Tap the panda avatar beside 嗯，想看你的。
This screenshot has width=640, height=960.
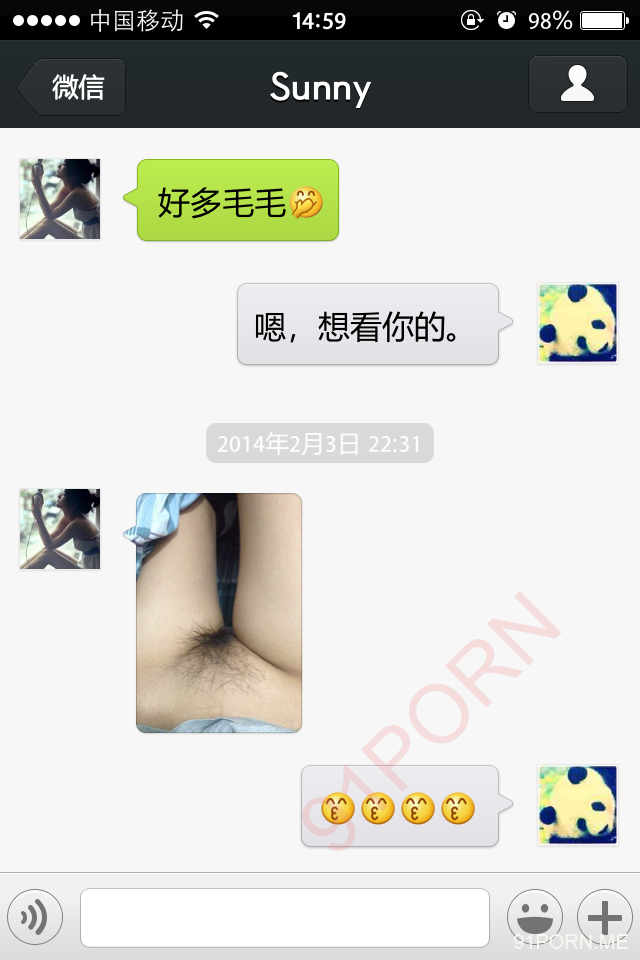click(577, 323)
